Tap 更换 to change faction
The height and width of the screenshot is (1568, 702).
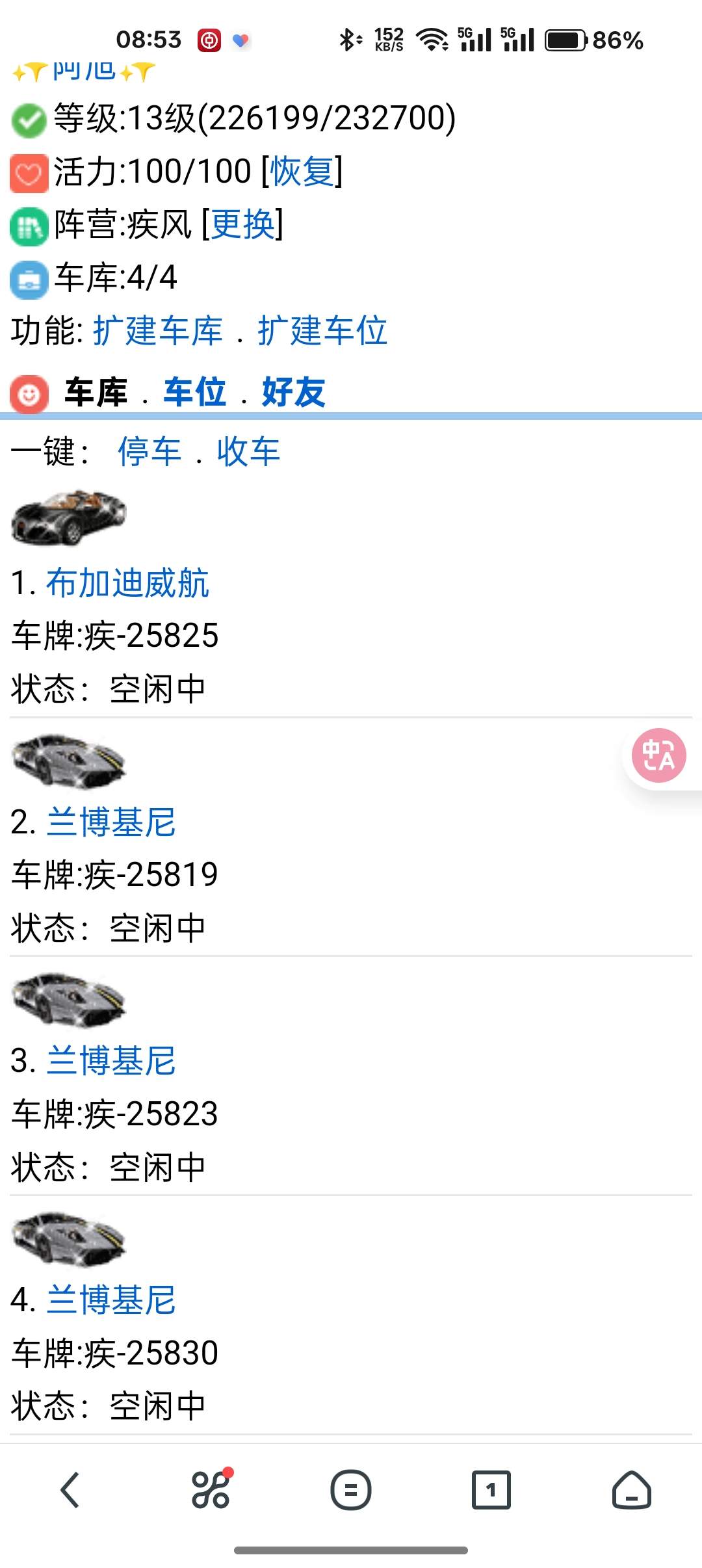242,225
